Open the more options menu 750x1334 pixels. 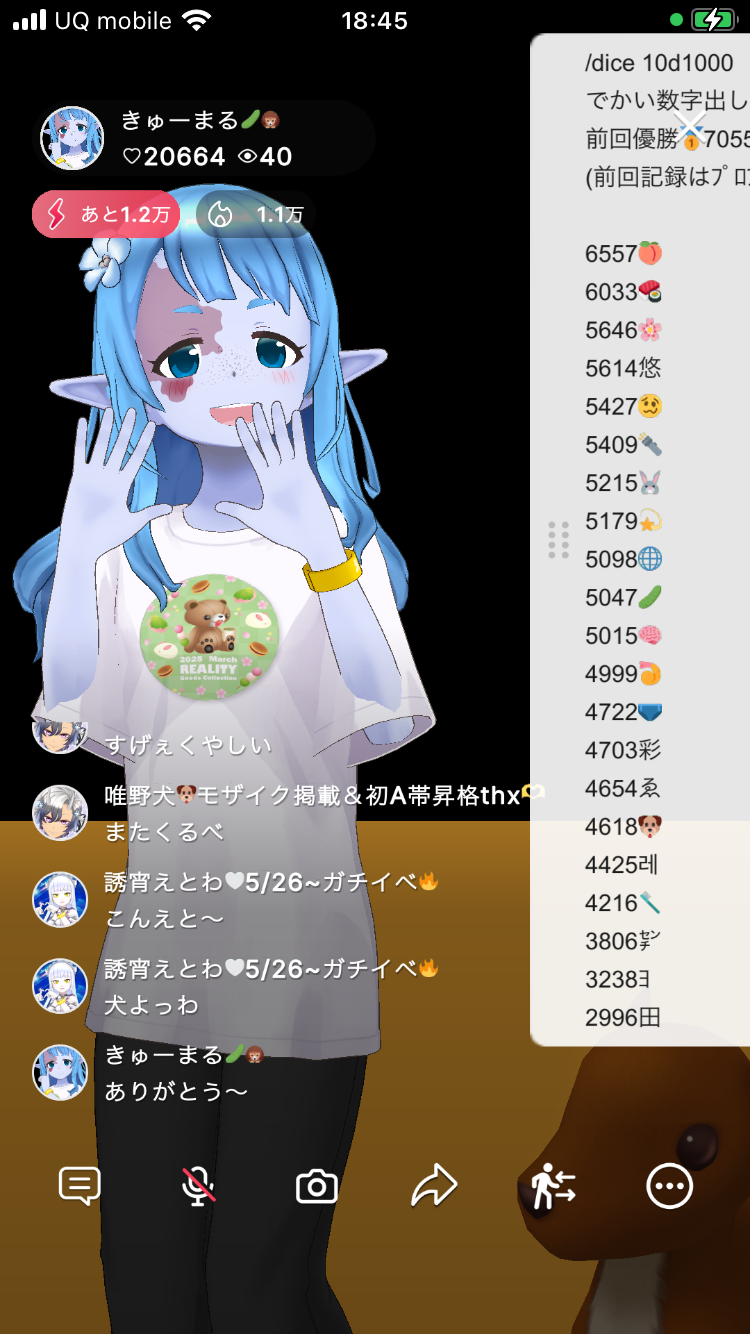[x=669, y=1187]
